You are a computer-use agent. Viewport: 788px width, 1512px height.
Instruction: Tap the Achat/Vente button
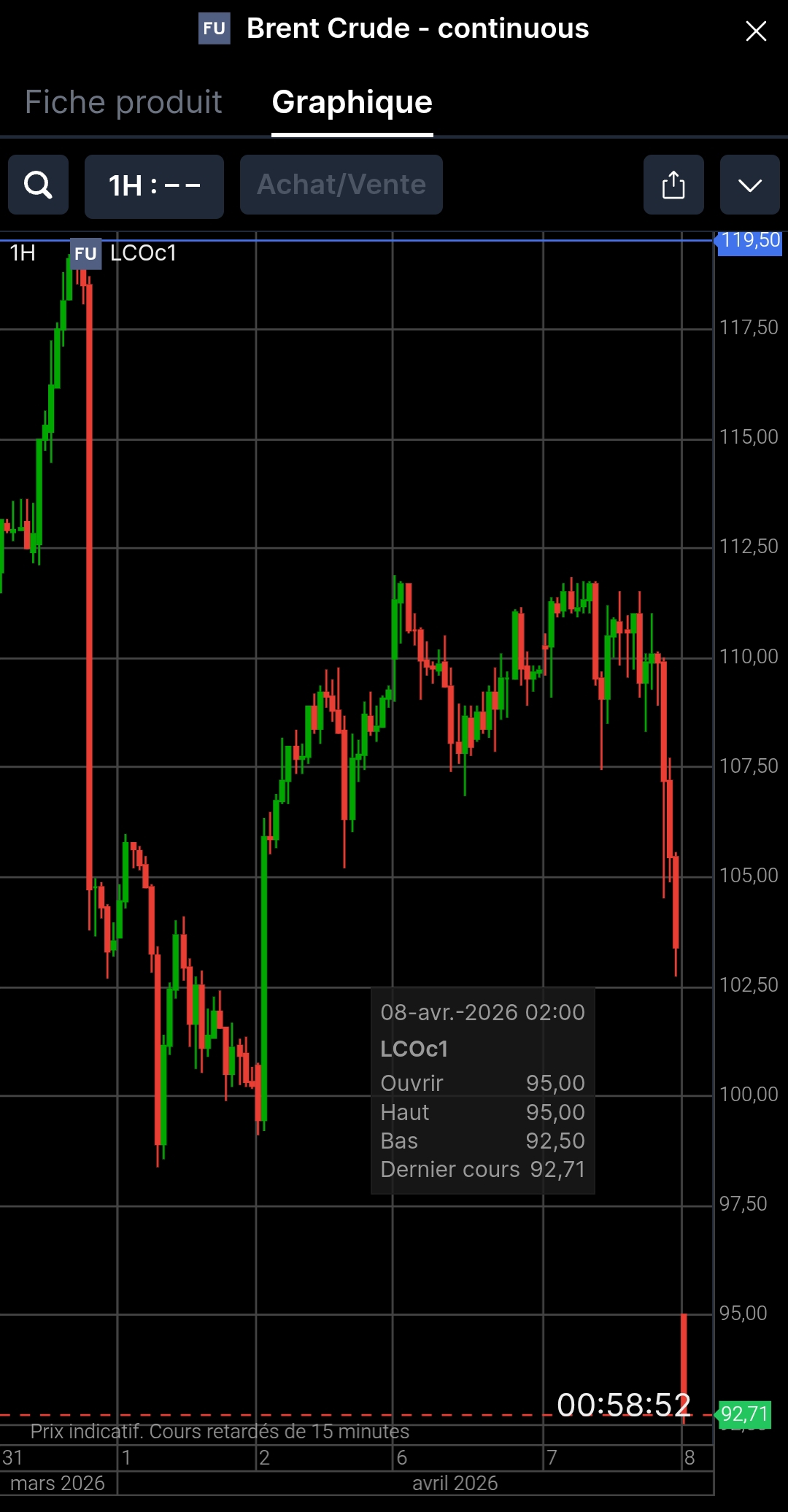point(341,185)
